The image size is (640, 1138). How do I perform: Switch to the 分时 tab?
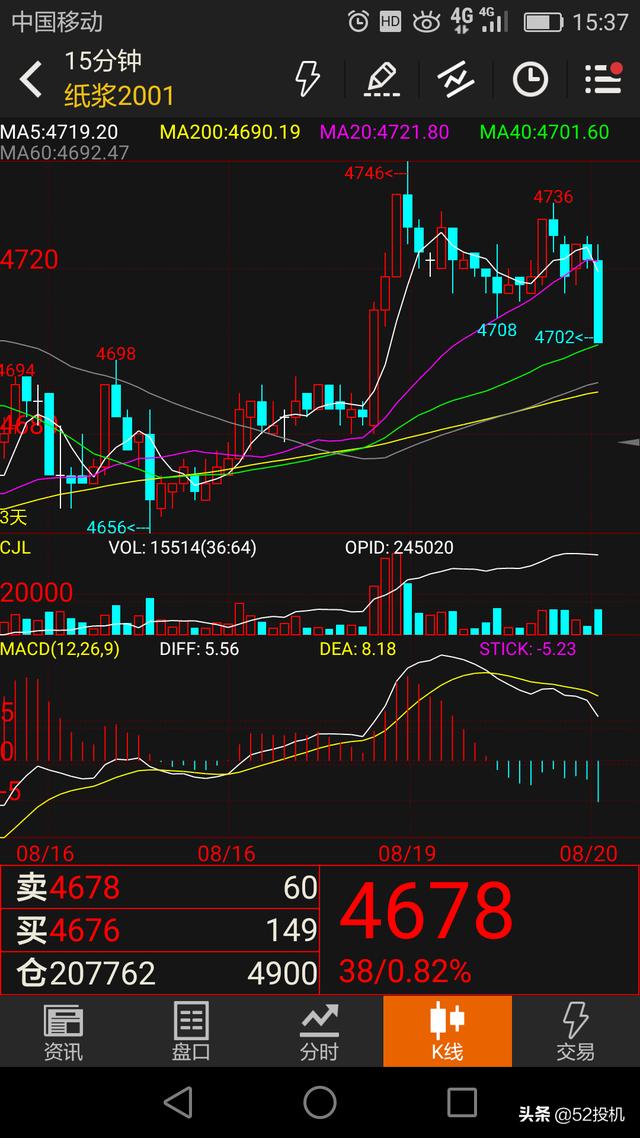[319, 1031]
